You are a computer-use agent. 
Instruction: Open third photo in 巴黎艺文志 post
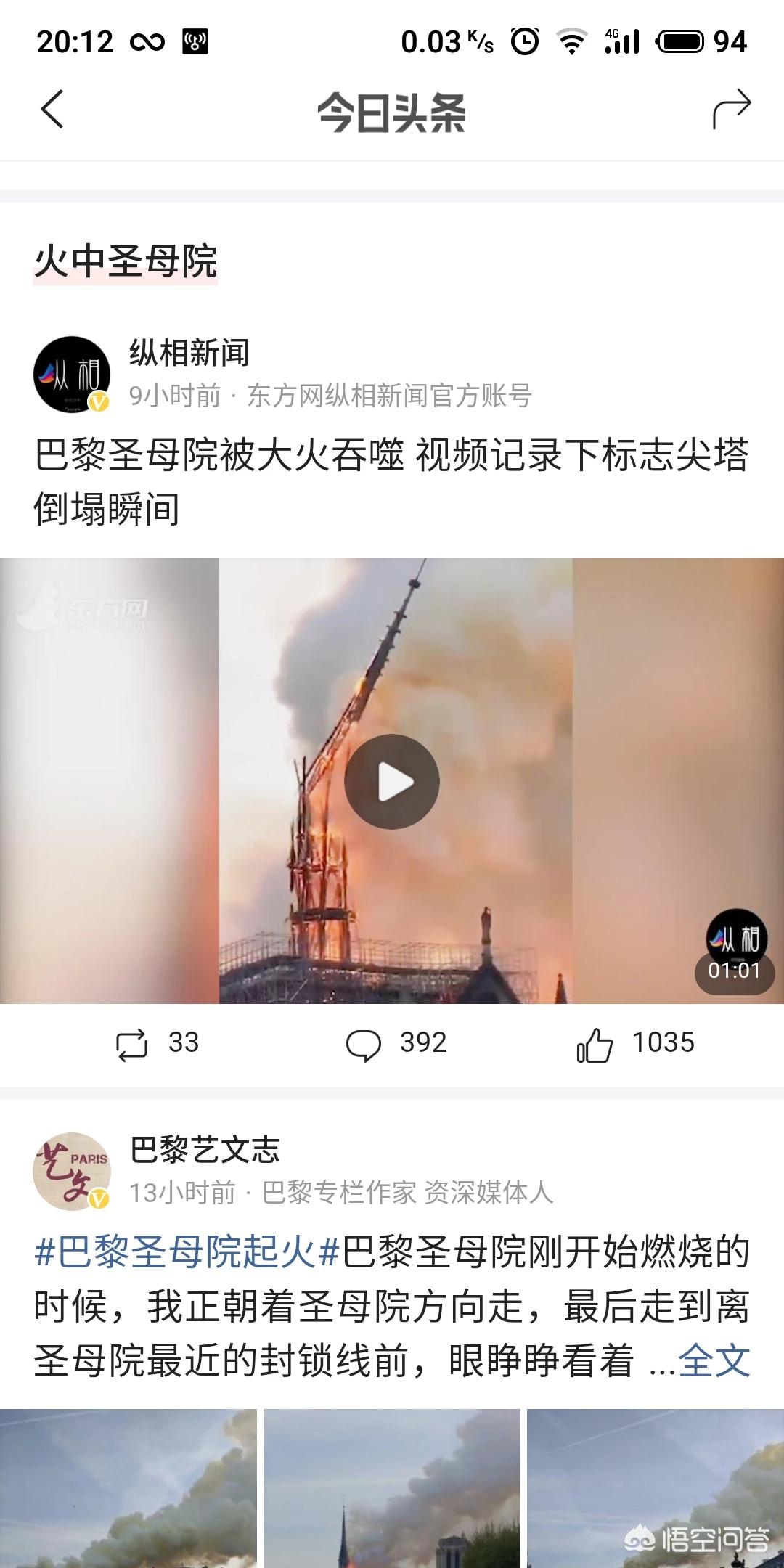656,1488
